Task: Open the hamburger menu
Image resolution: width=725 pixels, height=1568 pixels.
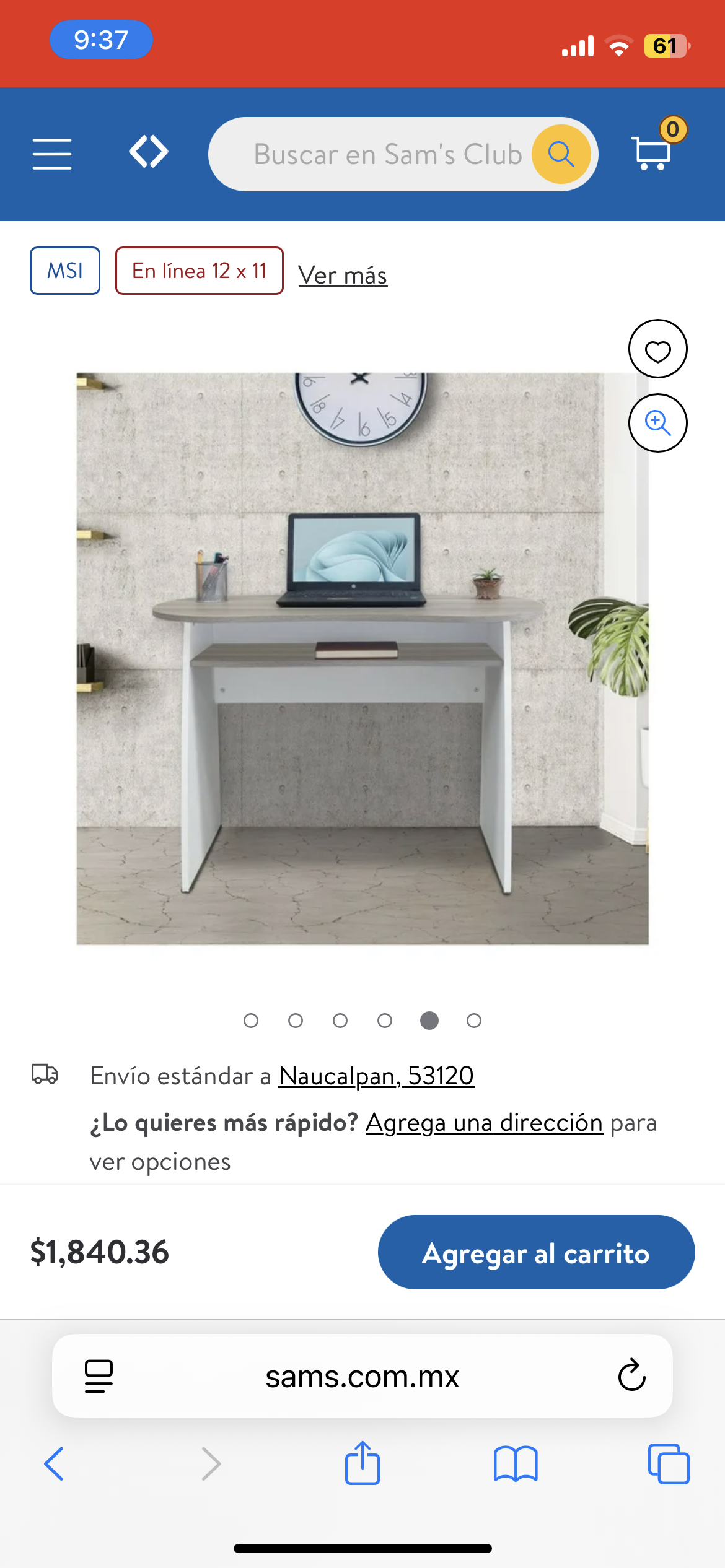Action: pos(52,154)
